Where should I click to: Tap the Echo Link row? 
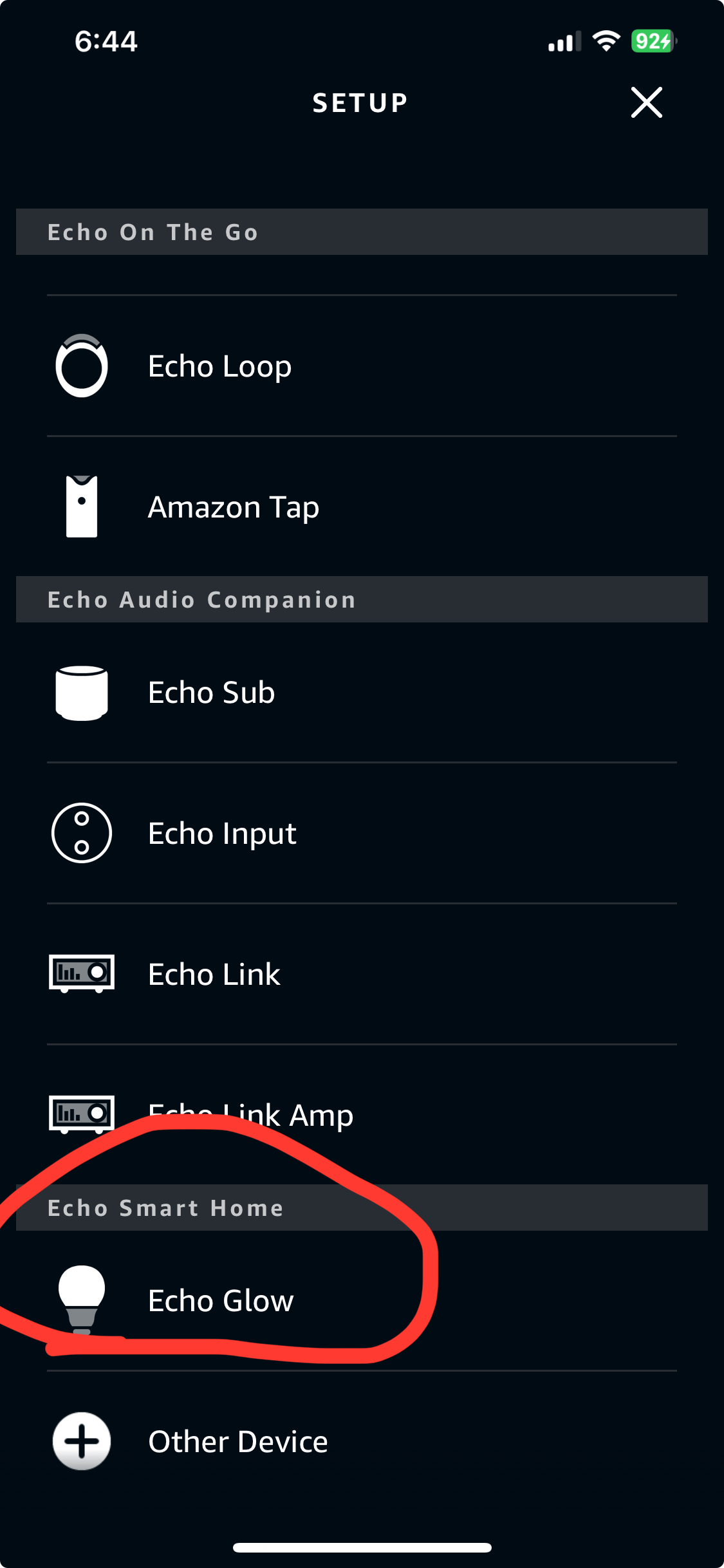tap(214, 975)
